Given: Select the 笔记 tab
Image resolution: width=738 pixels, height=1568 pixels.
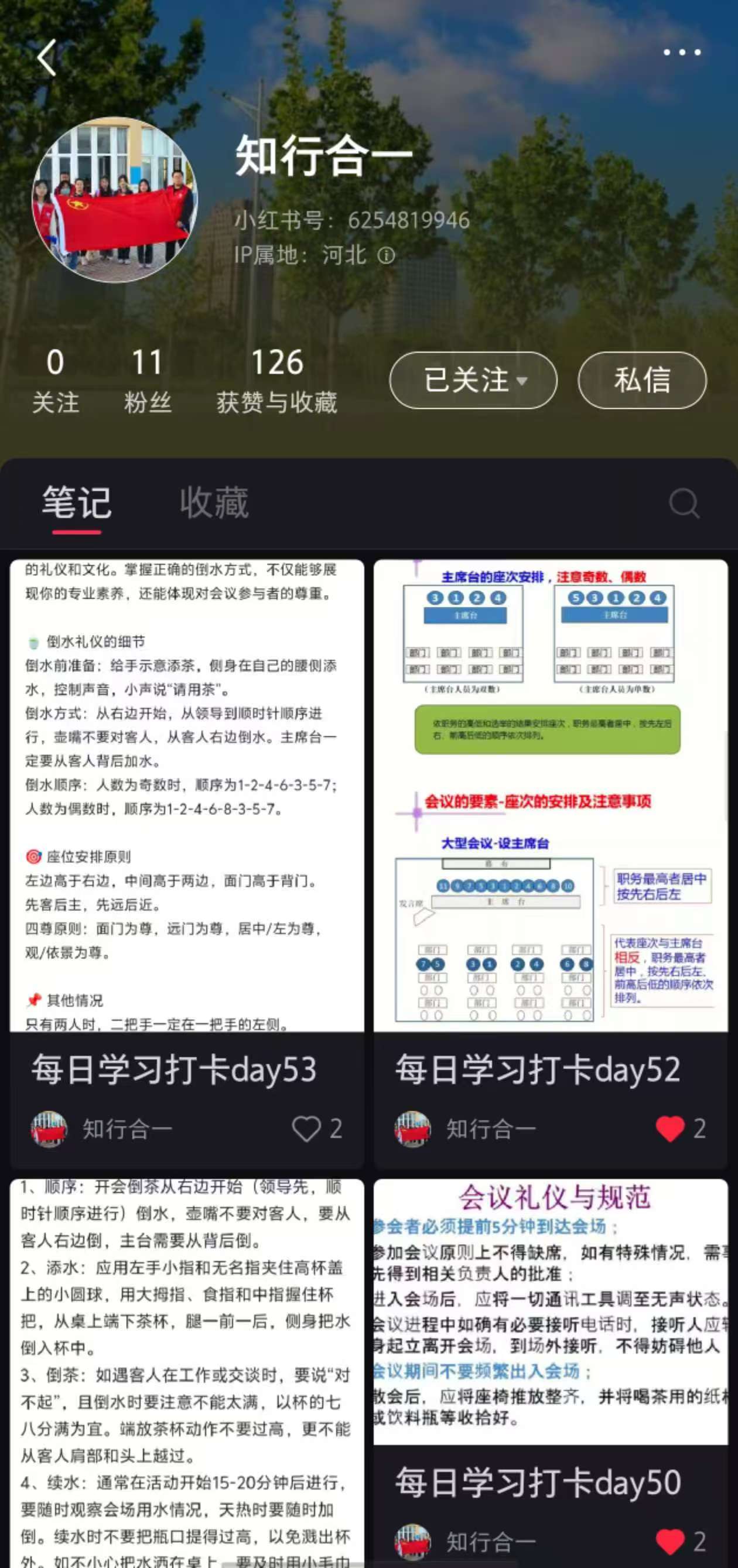Looking at the screenshot, I should 77,503.
